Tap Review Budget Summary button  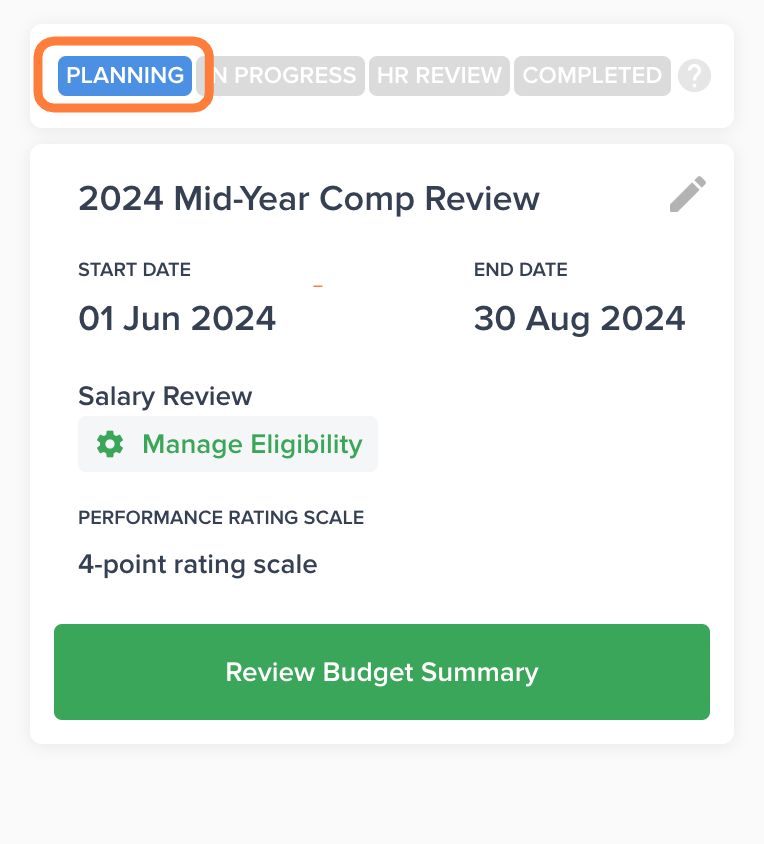[x=382, y=672]
